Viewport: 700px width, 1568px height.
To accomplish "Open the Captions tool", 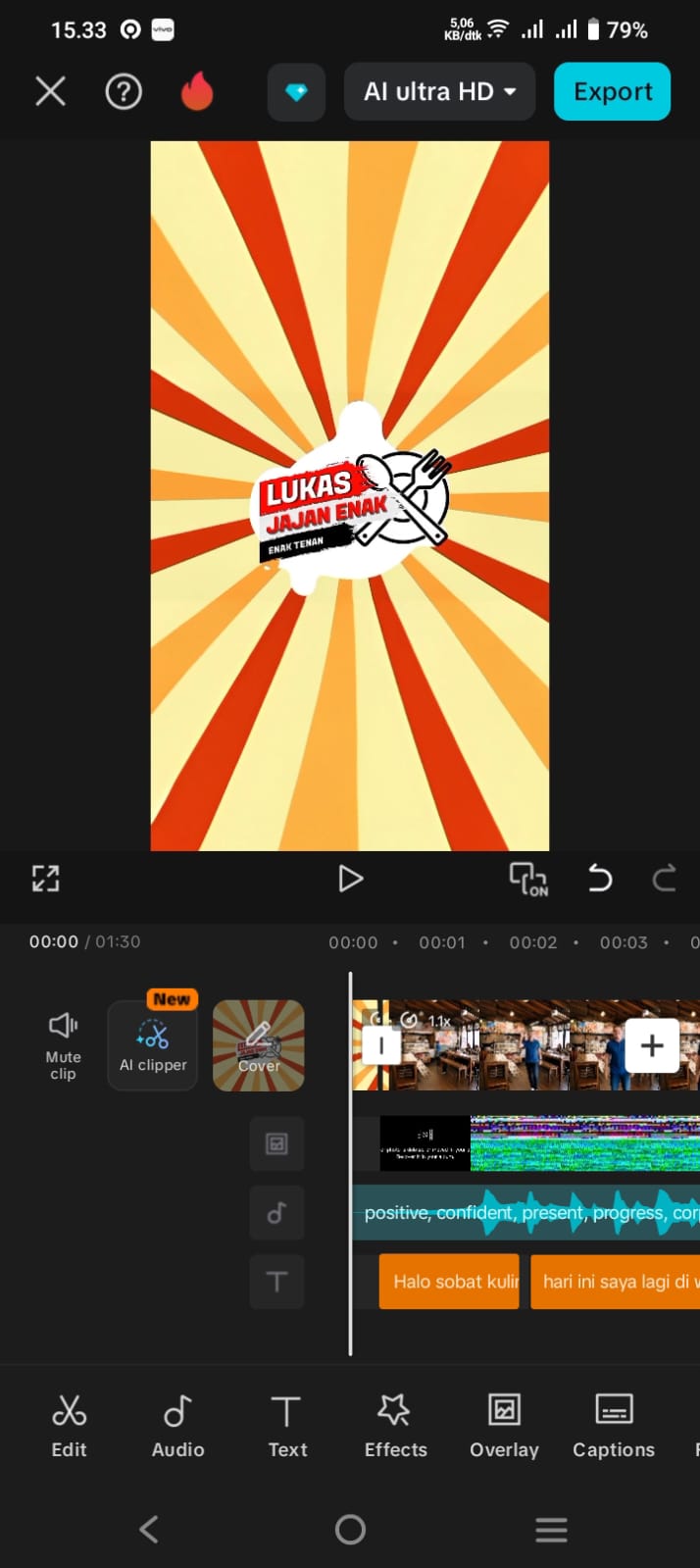I will point(614,1426).
